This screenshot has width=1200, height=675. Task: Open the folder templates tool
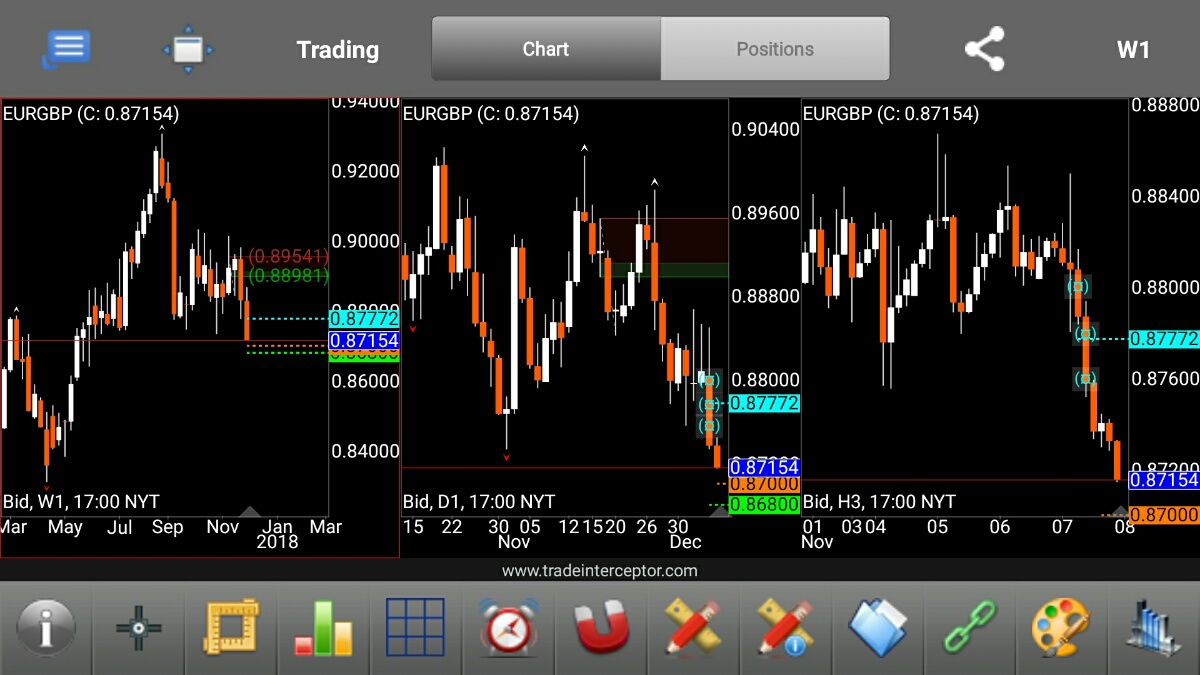[878, 629]
